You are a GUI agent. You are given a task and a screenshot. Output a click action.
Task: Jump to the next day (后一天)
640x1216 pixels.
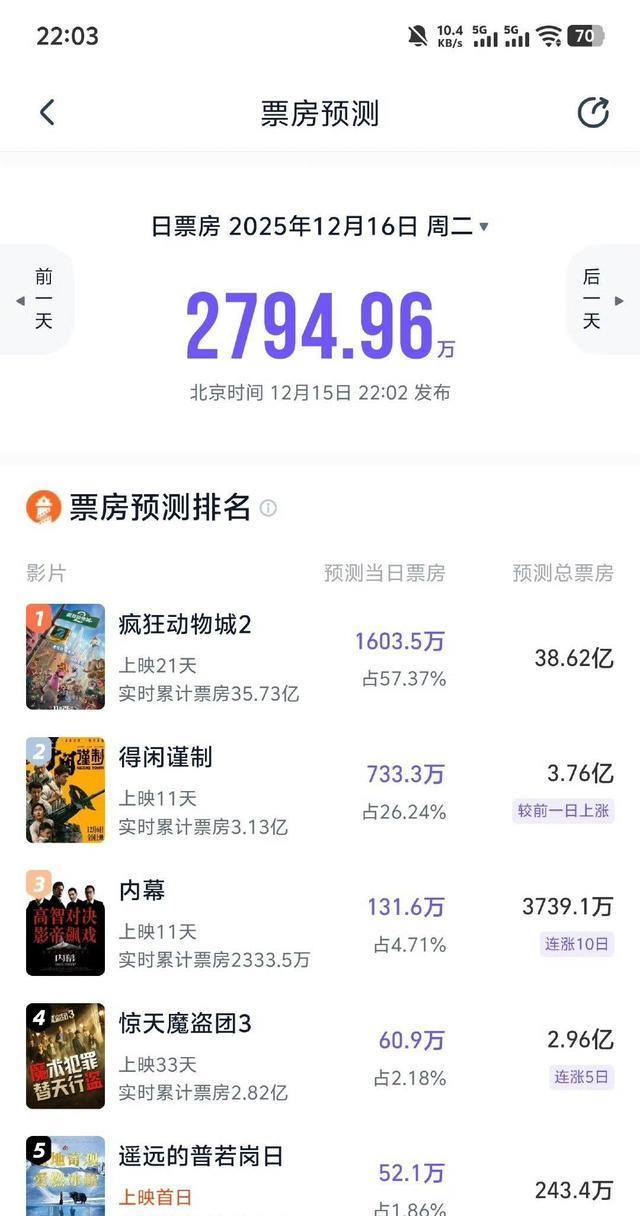coord(598,299)
